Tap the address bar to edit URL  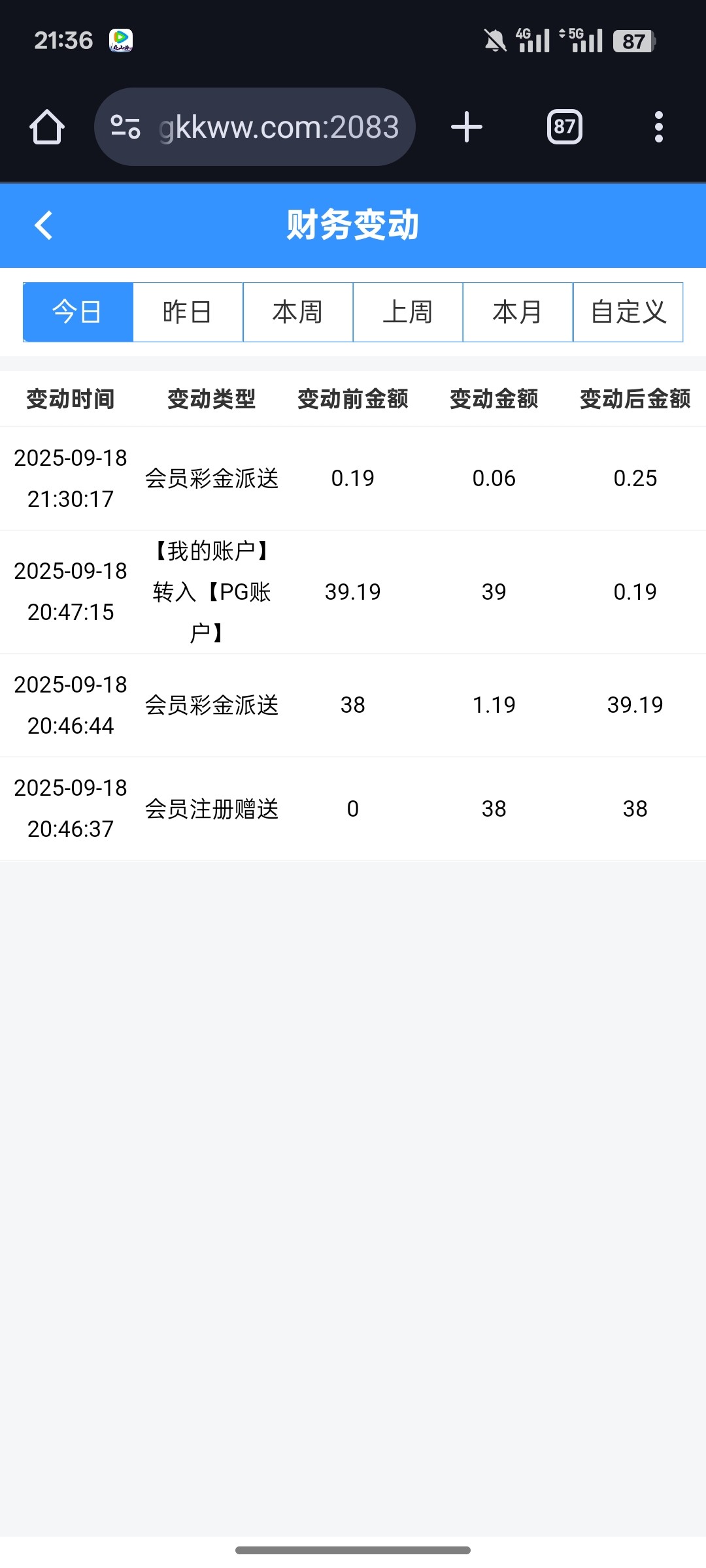coord(280,126)
